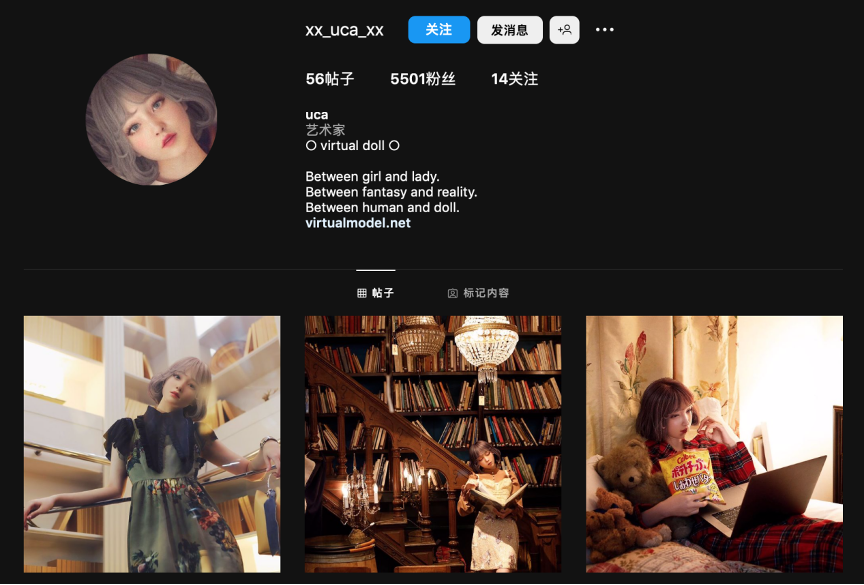View the 14关注 following list

(x=514, y=79)
